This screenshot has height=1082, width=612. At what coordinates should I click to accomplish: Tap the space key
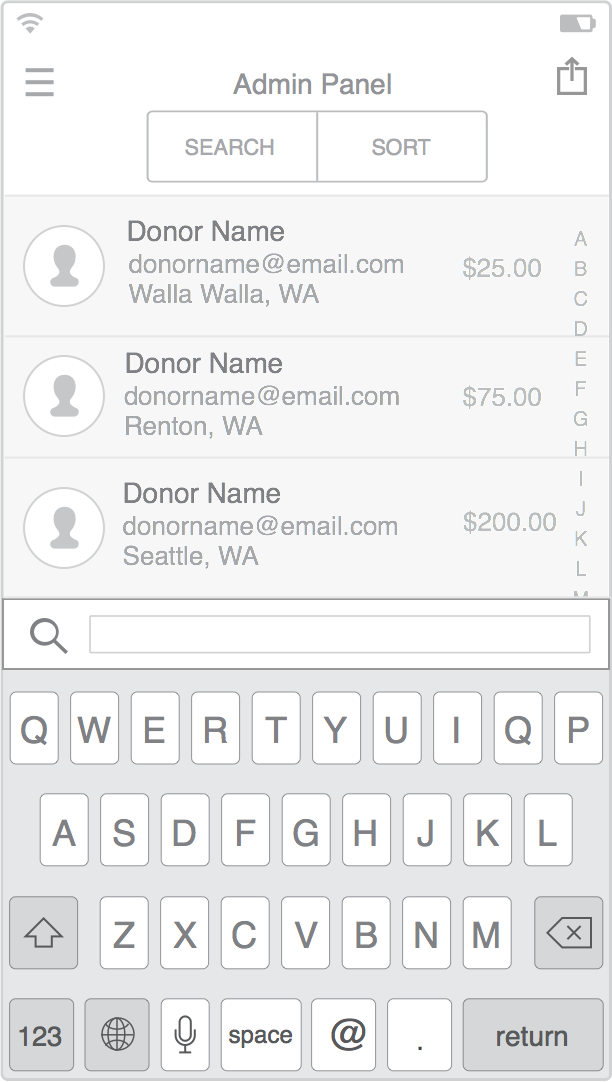point(260,1036)
